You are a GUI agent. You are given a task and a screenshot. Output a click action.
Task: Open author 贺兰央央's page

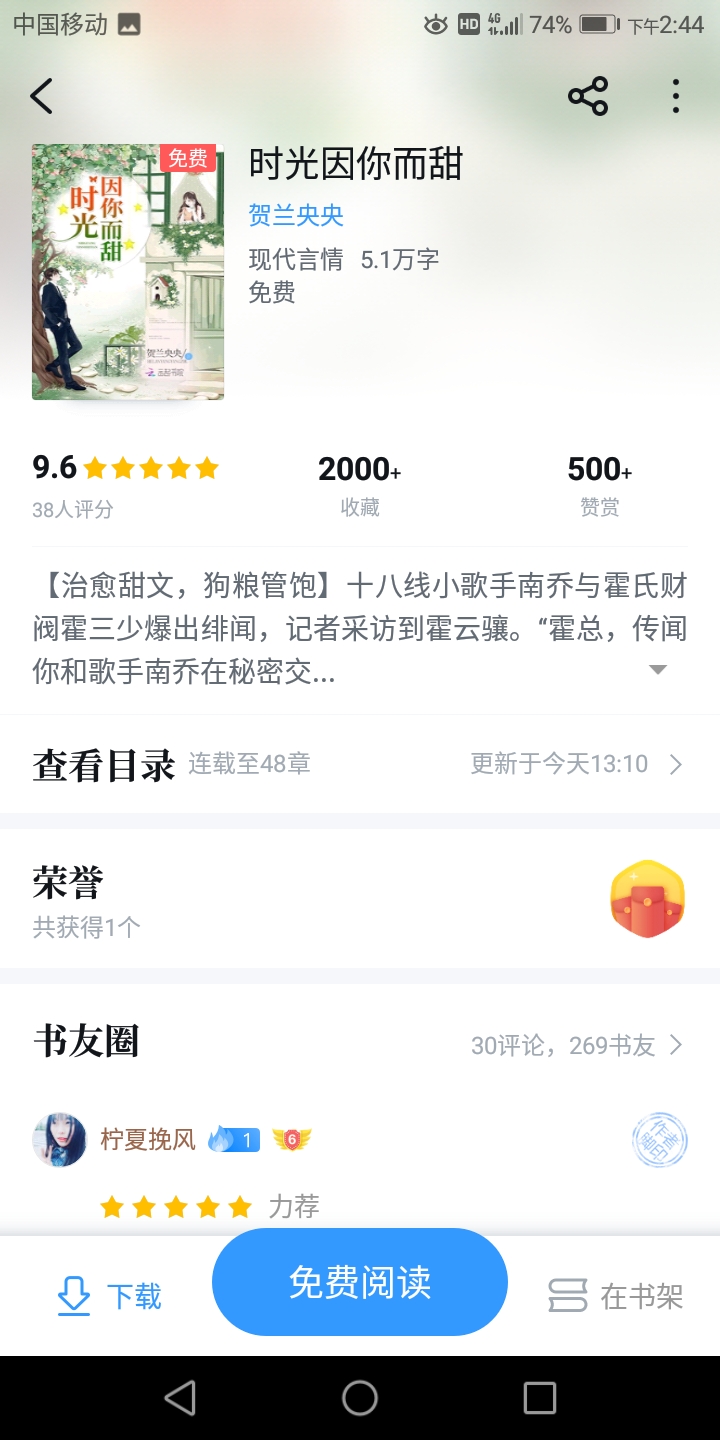(x=296, y=215)
